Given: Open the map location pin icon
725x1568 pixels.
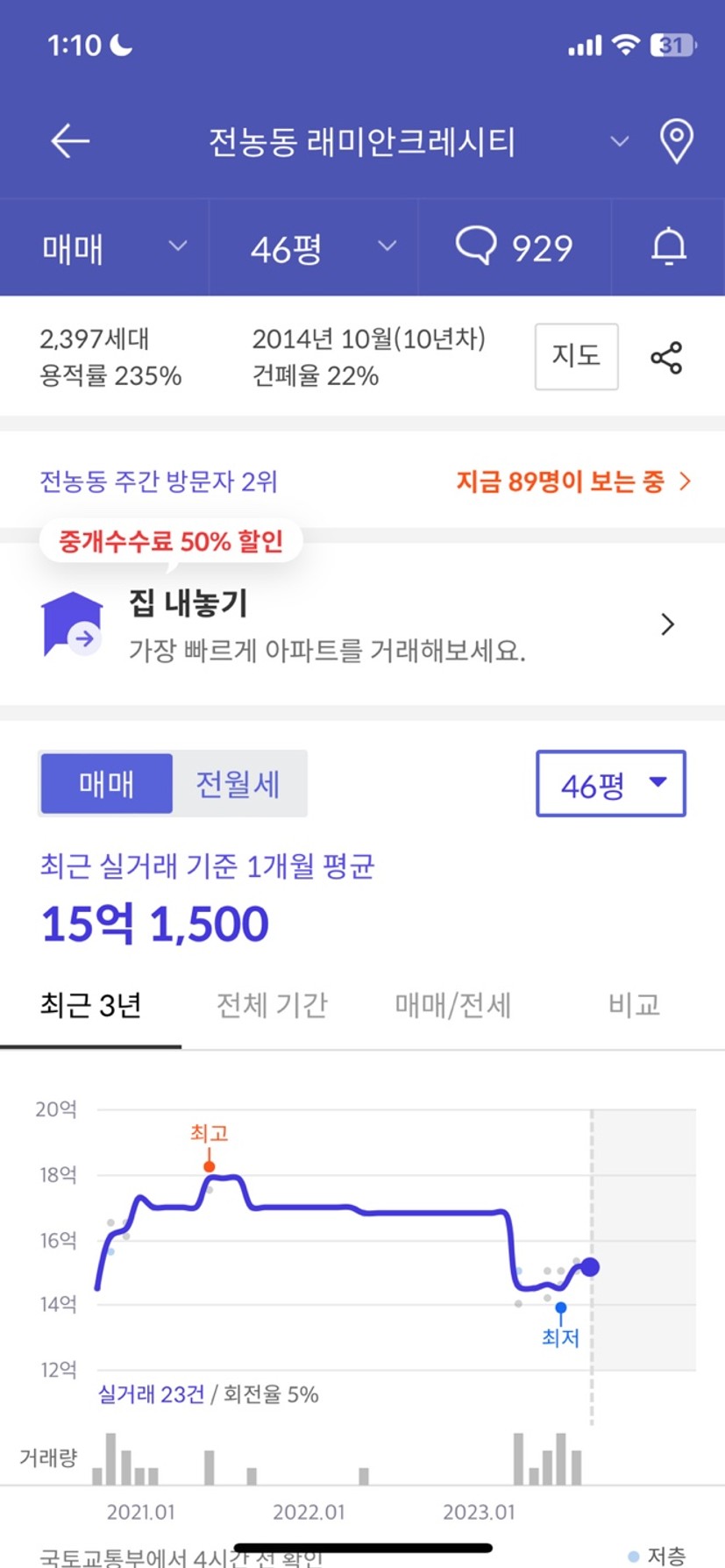Looking at the screenshot, I should 676,141.
